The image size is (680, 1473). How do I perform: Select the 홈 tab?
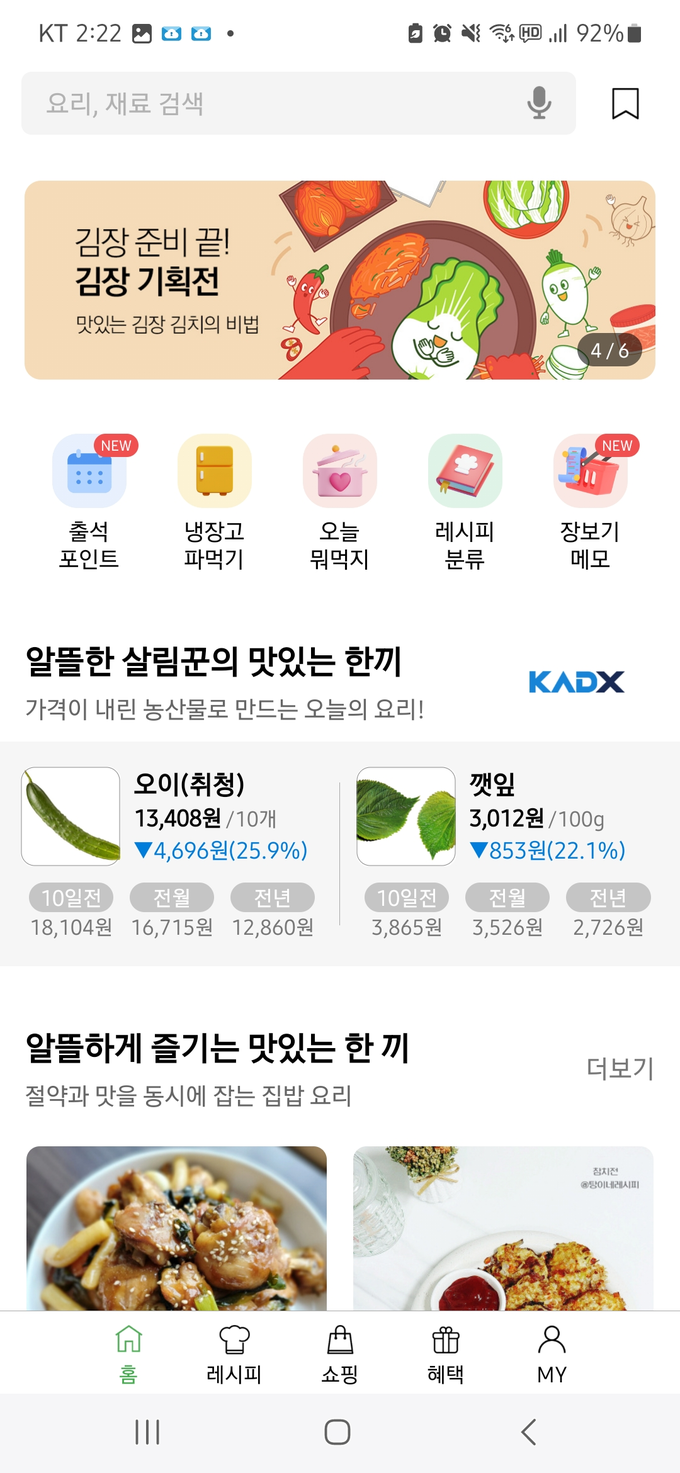(x=128, y=1354)
